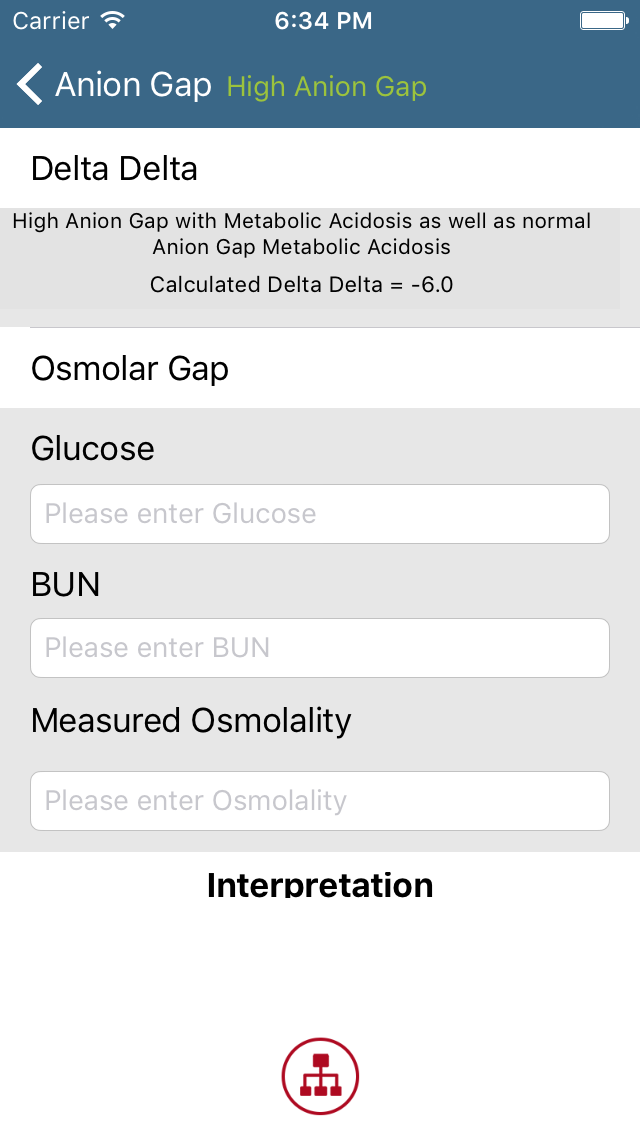Open the red flowchart icon
The image size is (640, 1136).
click(x=320, y=1076)
